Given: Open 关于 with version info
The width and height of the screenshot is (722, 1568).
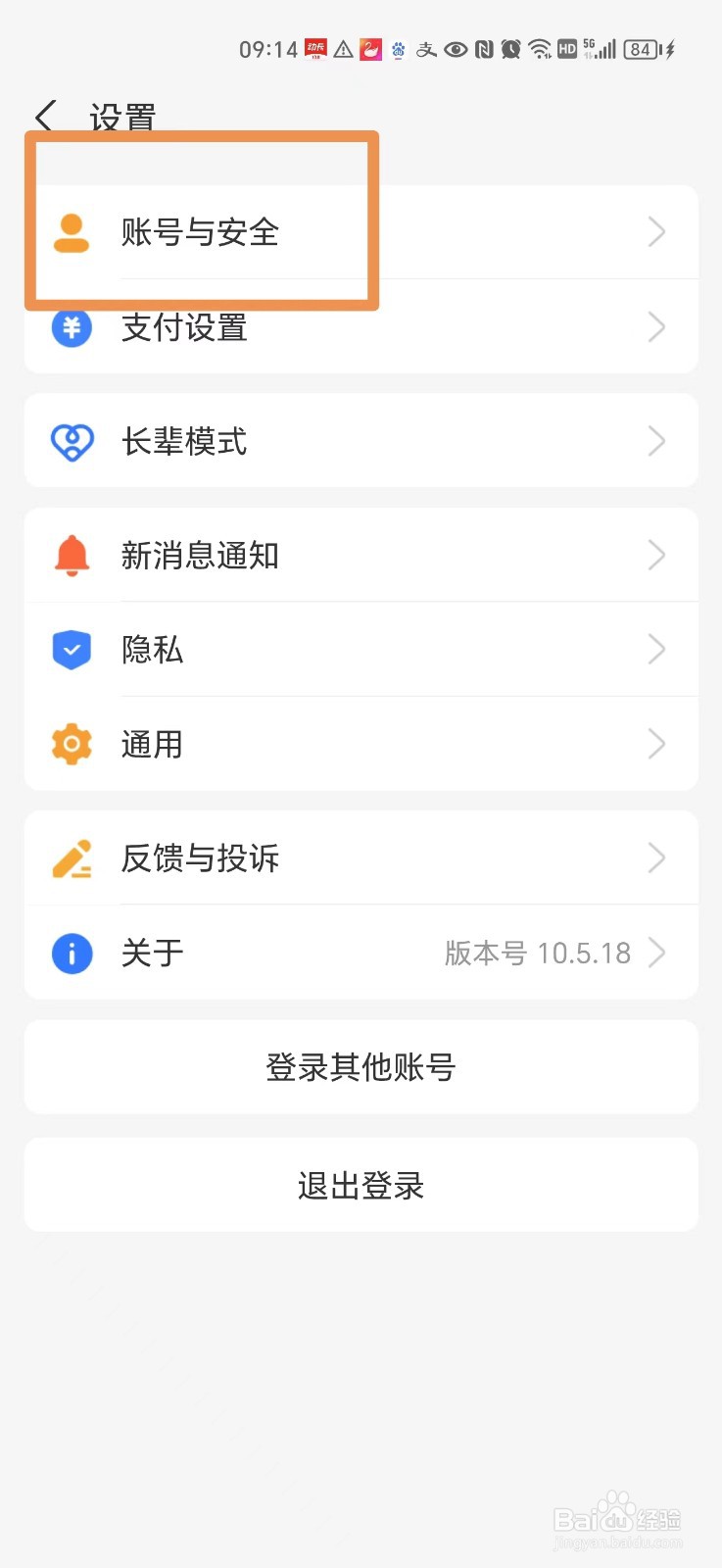Looking at the screenshot, I should point(361,953).
